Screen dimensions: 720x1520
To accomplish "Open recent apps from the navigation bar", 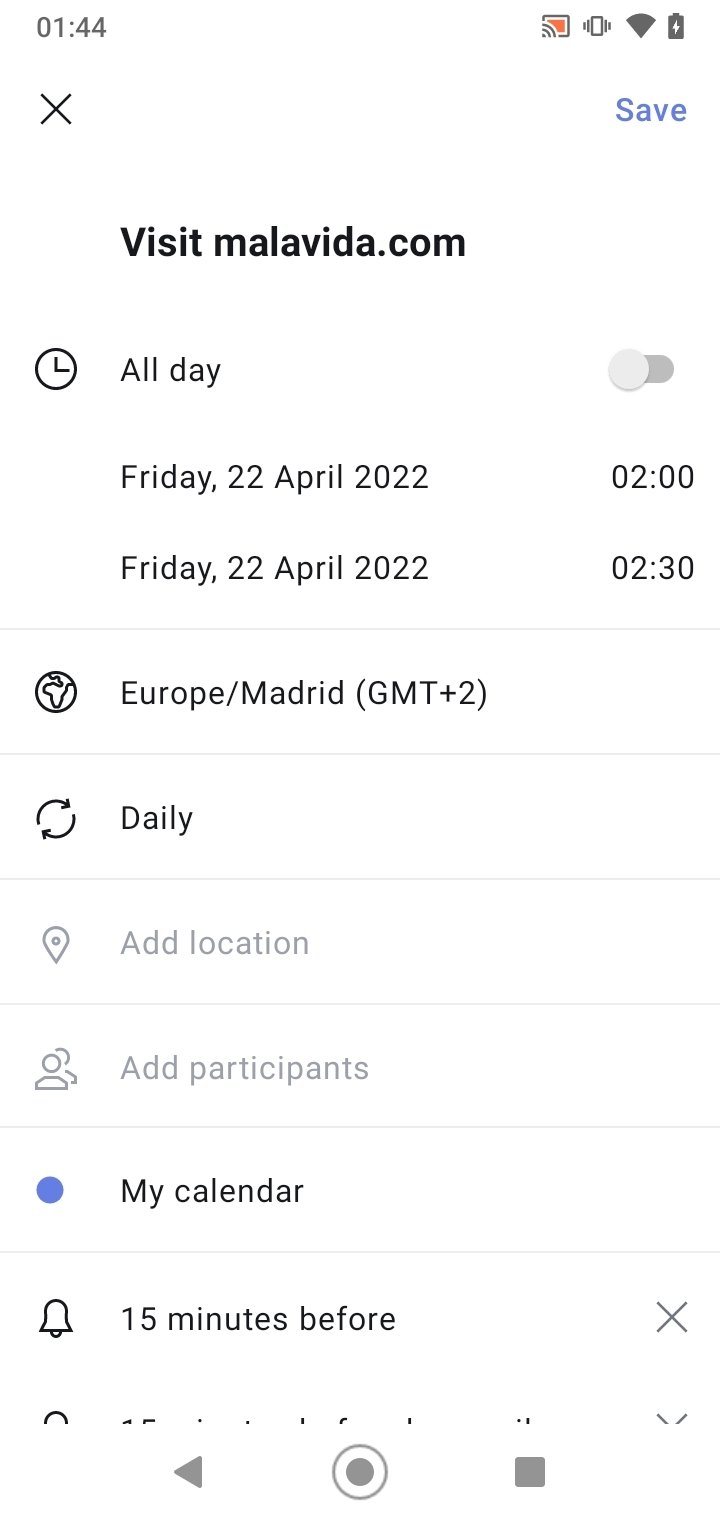I will (529, 1472).
